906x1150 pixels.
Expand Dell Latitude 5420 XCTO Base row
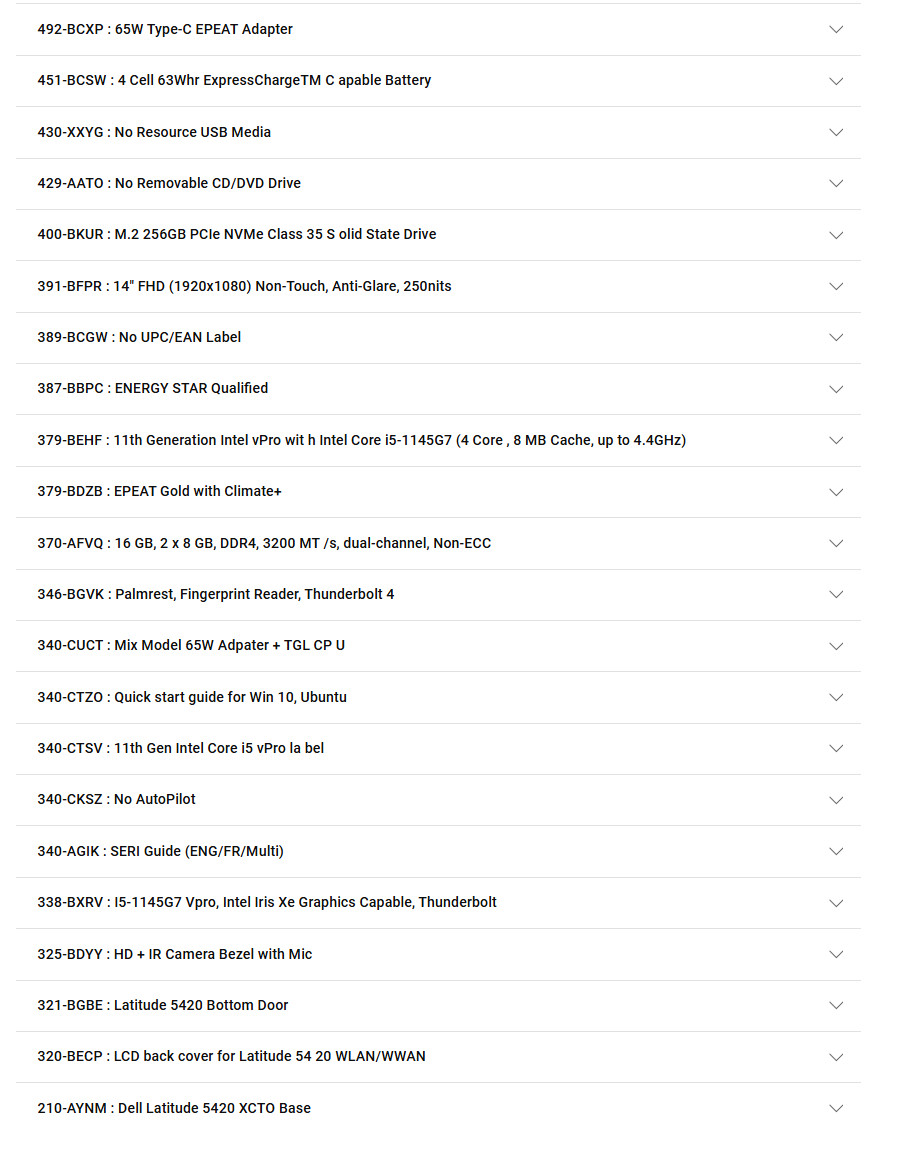pos(836,1108)
